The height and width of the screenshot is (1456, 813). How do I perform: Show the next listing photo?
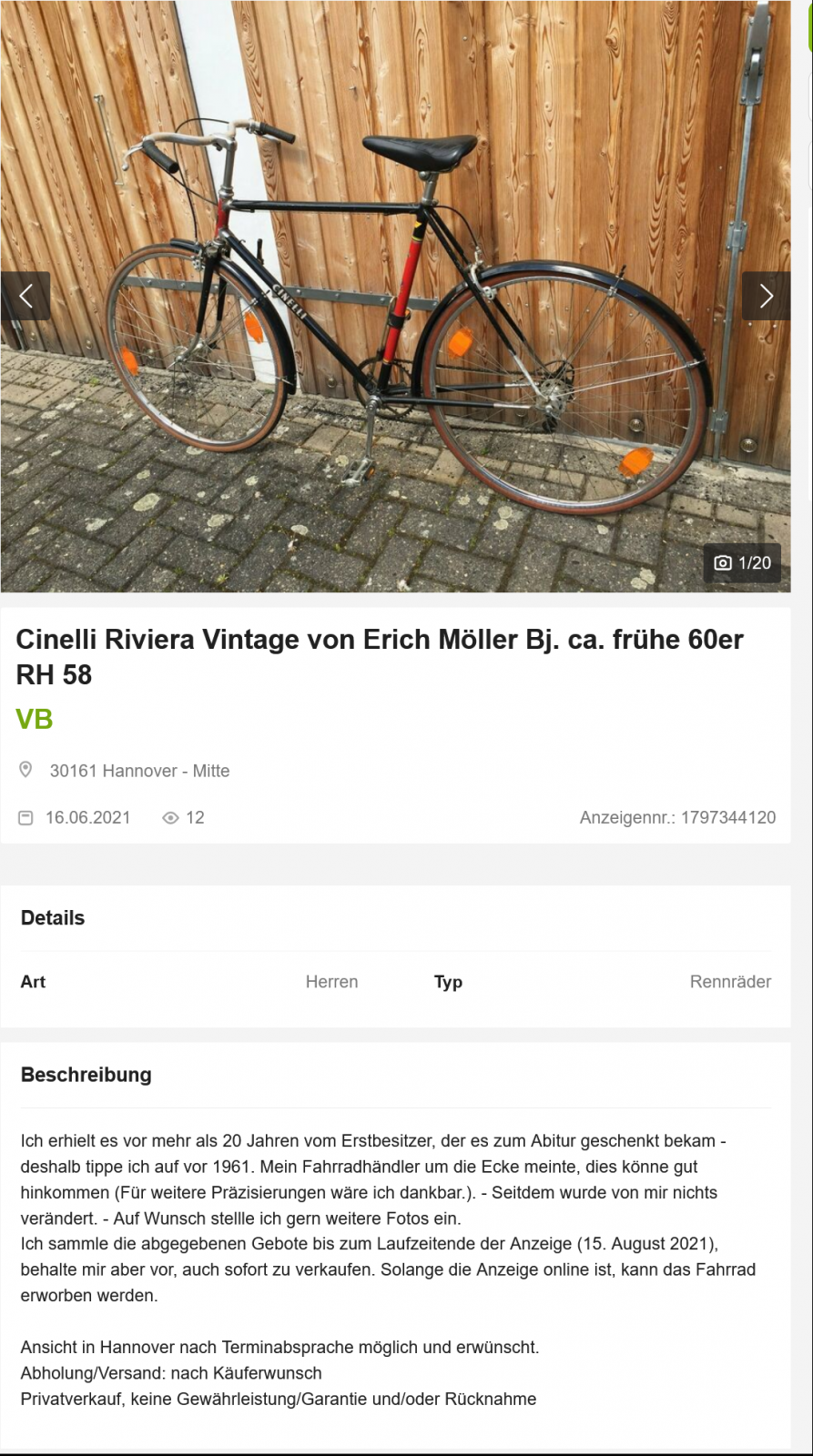point(766,296)
